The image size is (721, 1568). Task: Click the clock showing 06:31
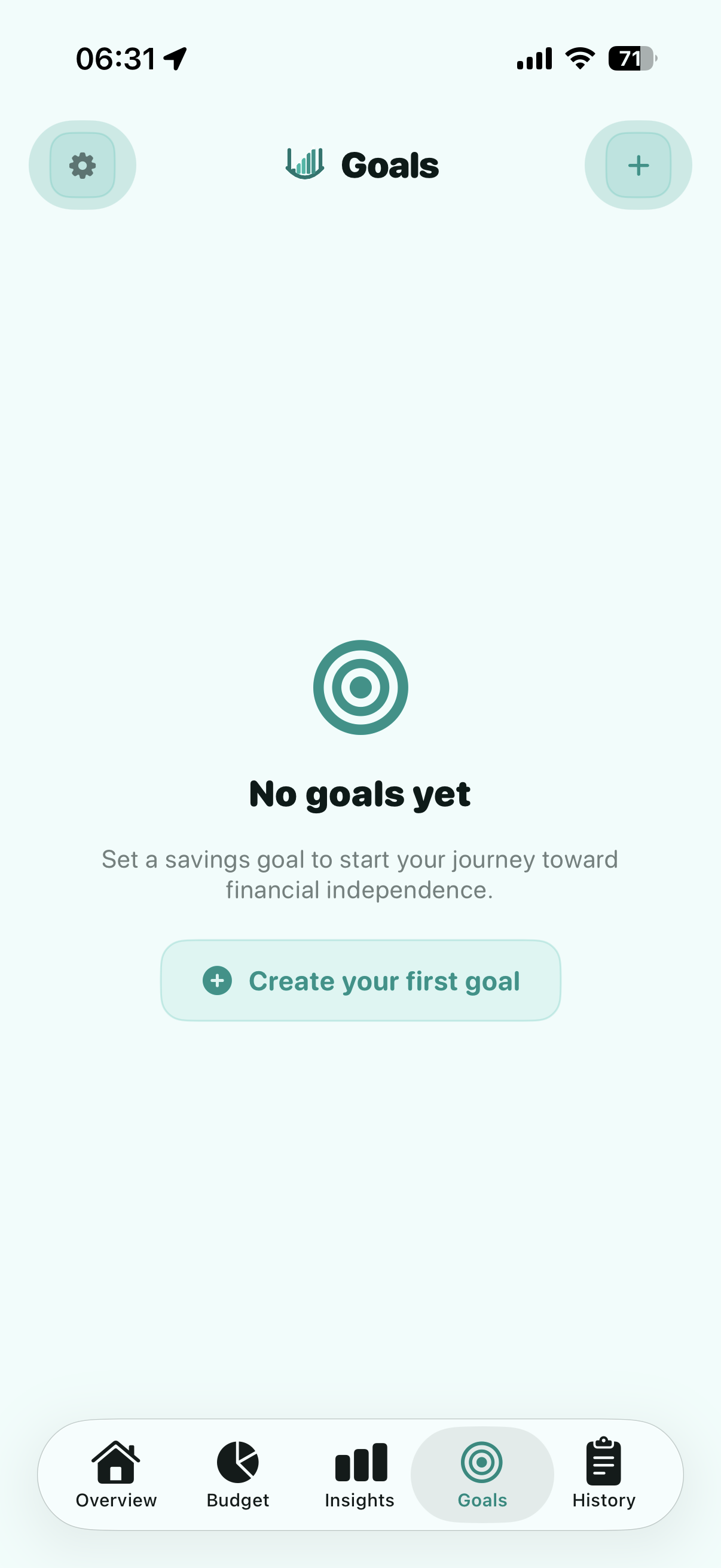(117, 58)
